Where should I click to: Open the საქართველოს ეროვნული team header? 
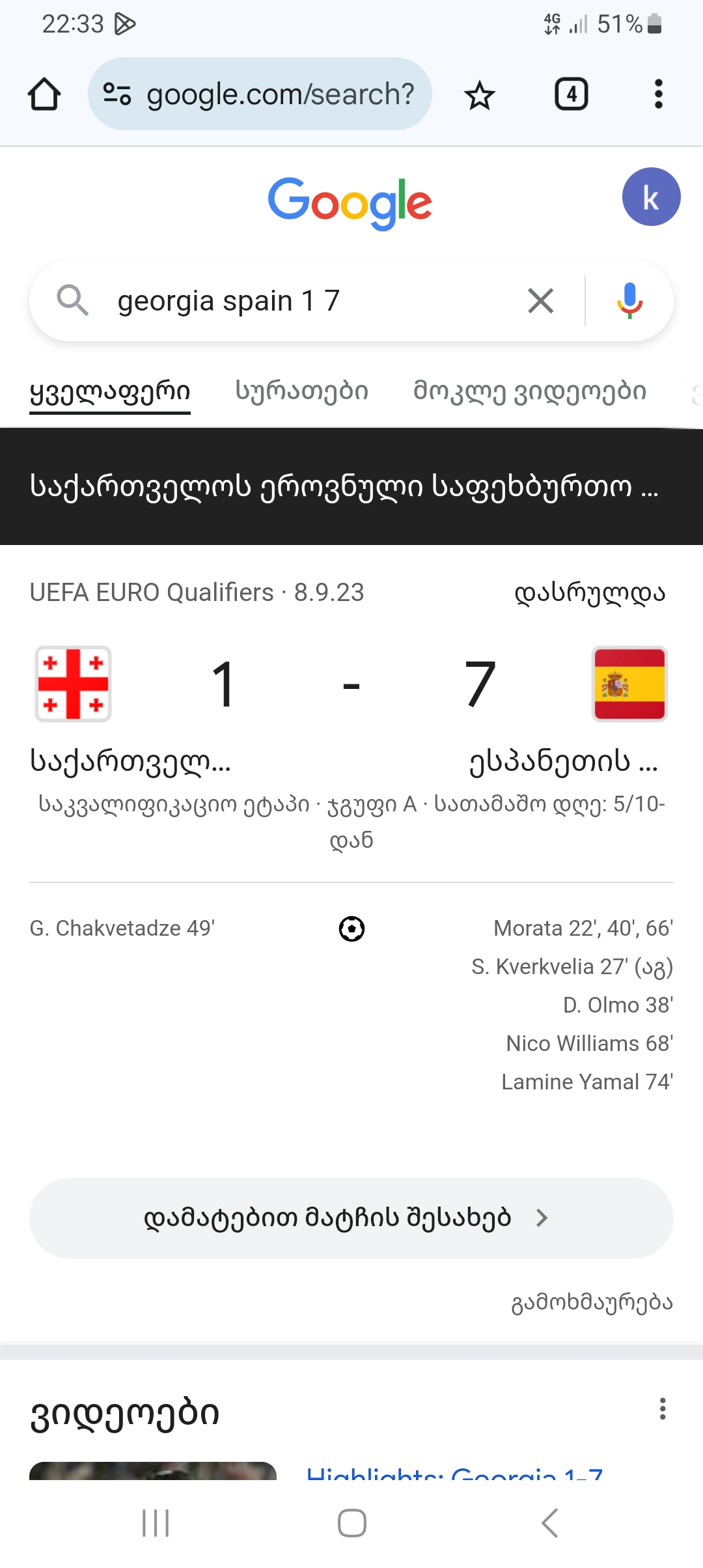coord(345,486)
